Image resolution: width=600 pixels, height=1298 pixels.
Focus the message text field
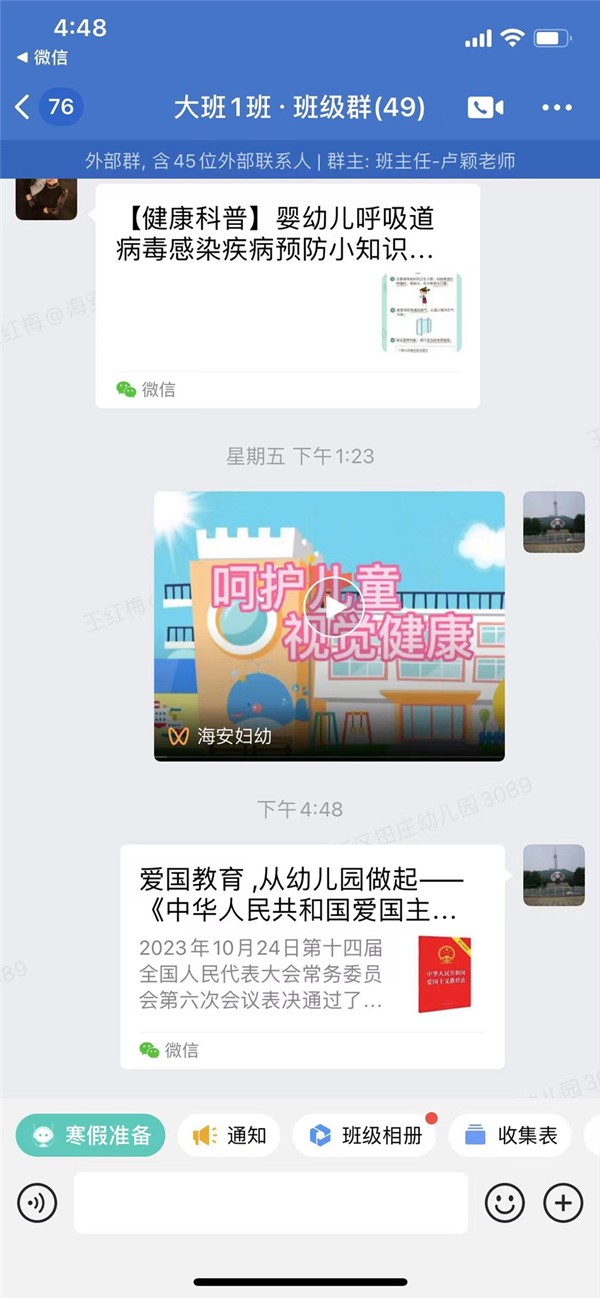pyautogui.click(x=270, y=1202)
